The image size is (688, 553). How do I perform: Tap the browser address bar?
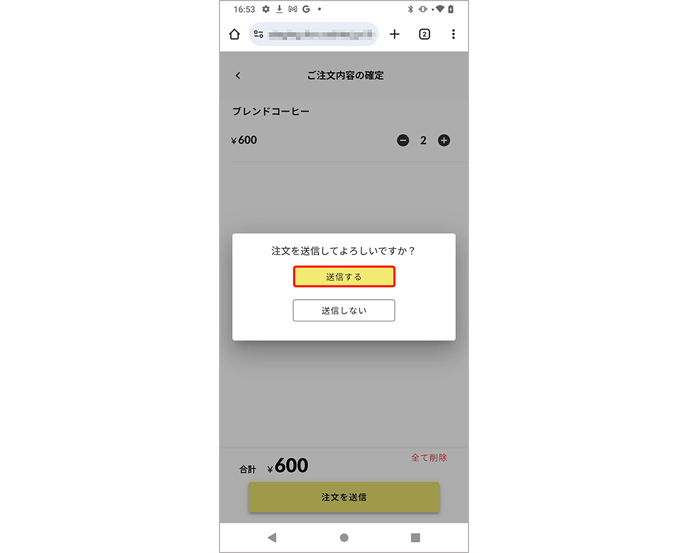point(314,34)
